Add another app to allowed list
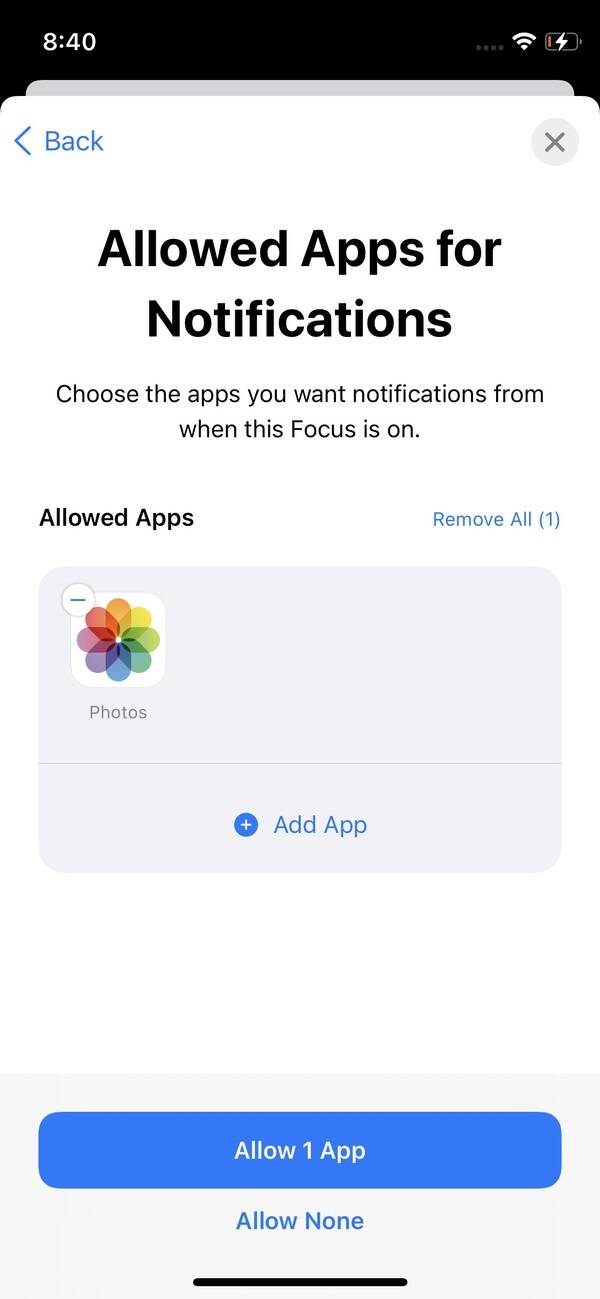The image size is (600, 1299). point(300,825)
